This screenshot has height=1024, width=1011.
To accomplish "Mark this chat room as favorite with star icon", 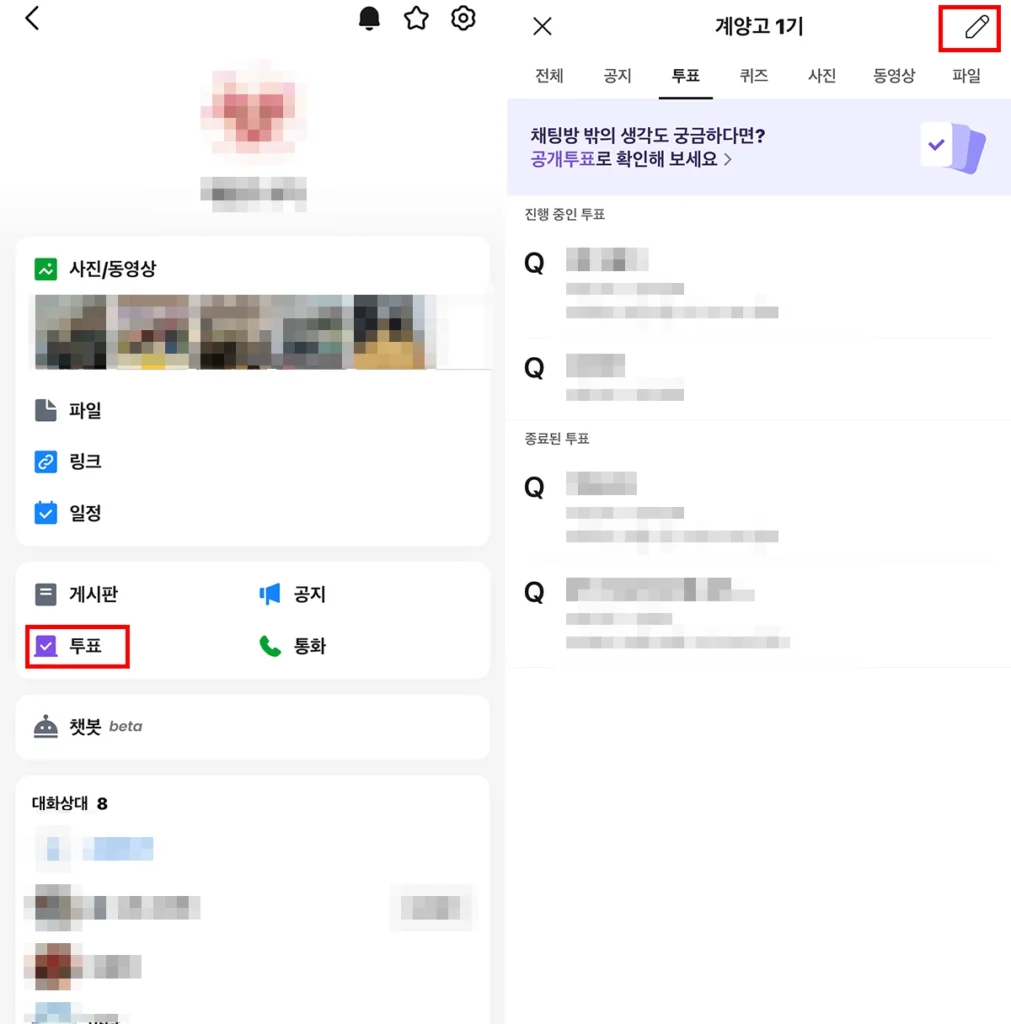I will point(416,18).
